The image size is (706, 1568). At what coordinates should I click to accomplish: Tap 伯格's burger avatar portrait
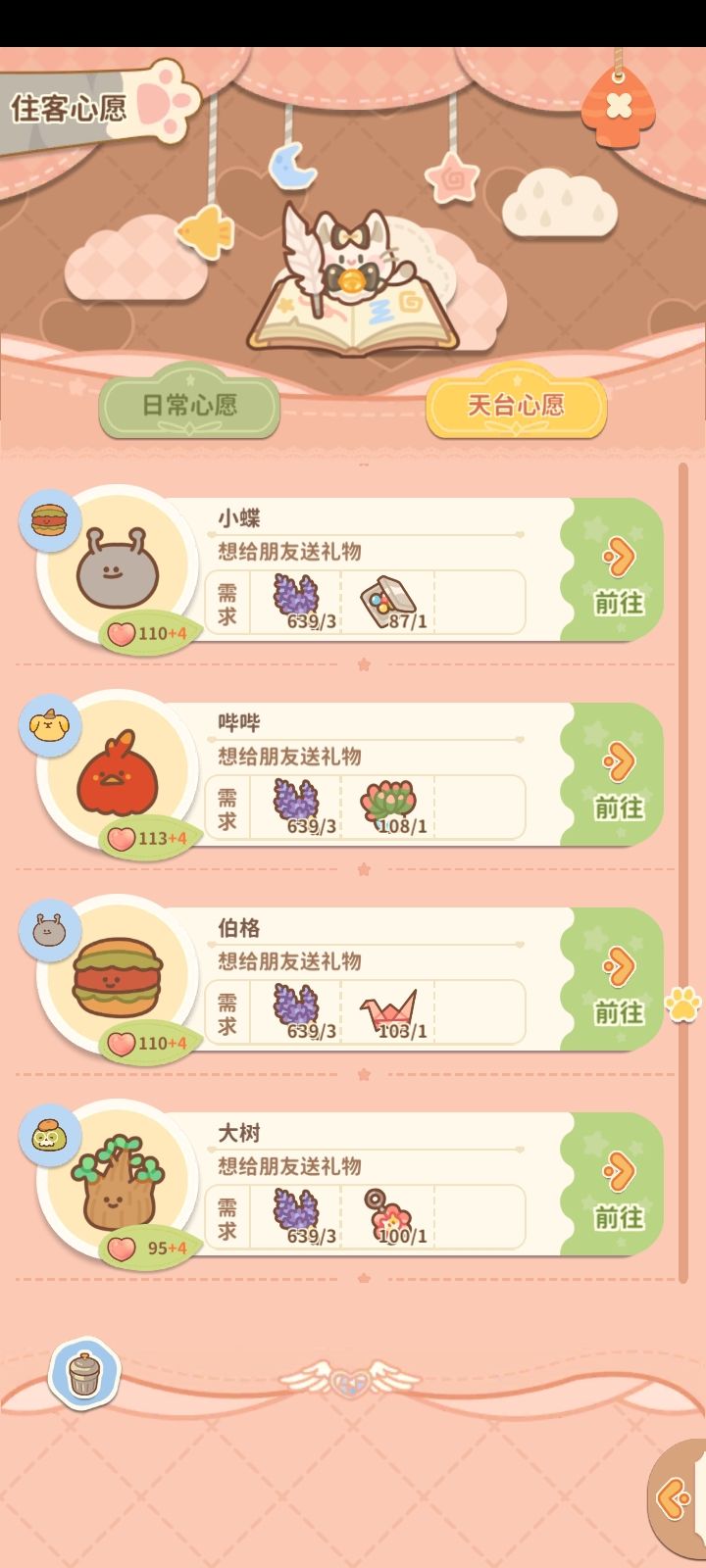(x=118, y=972)
